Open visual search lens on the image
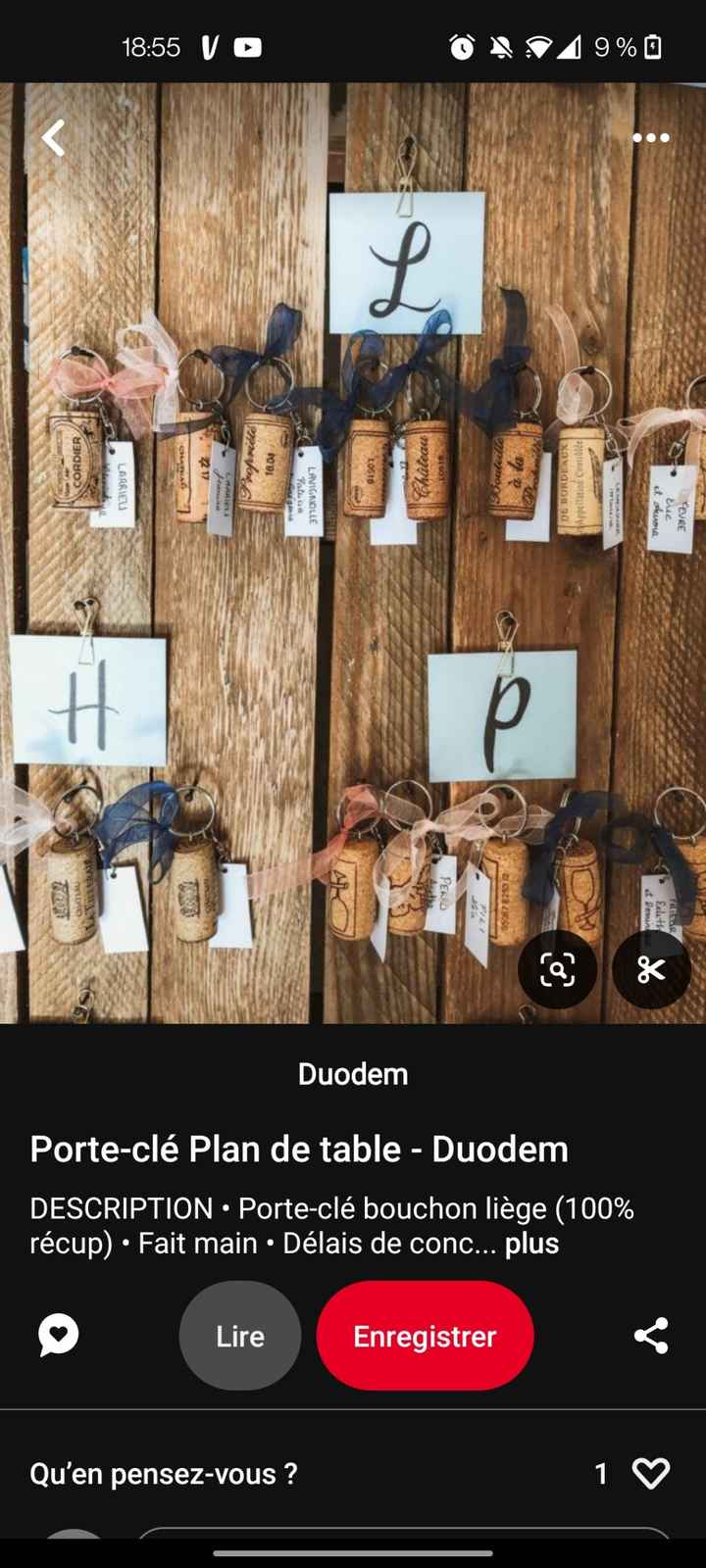Screen dimensions: 706x1568 tap(557, 970)
